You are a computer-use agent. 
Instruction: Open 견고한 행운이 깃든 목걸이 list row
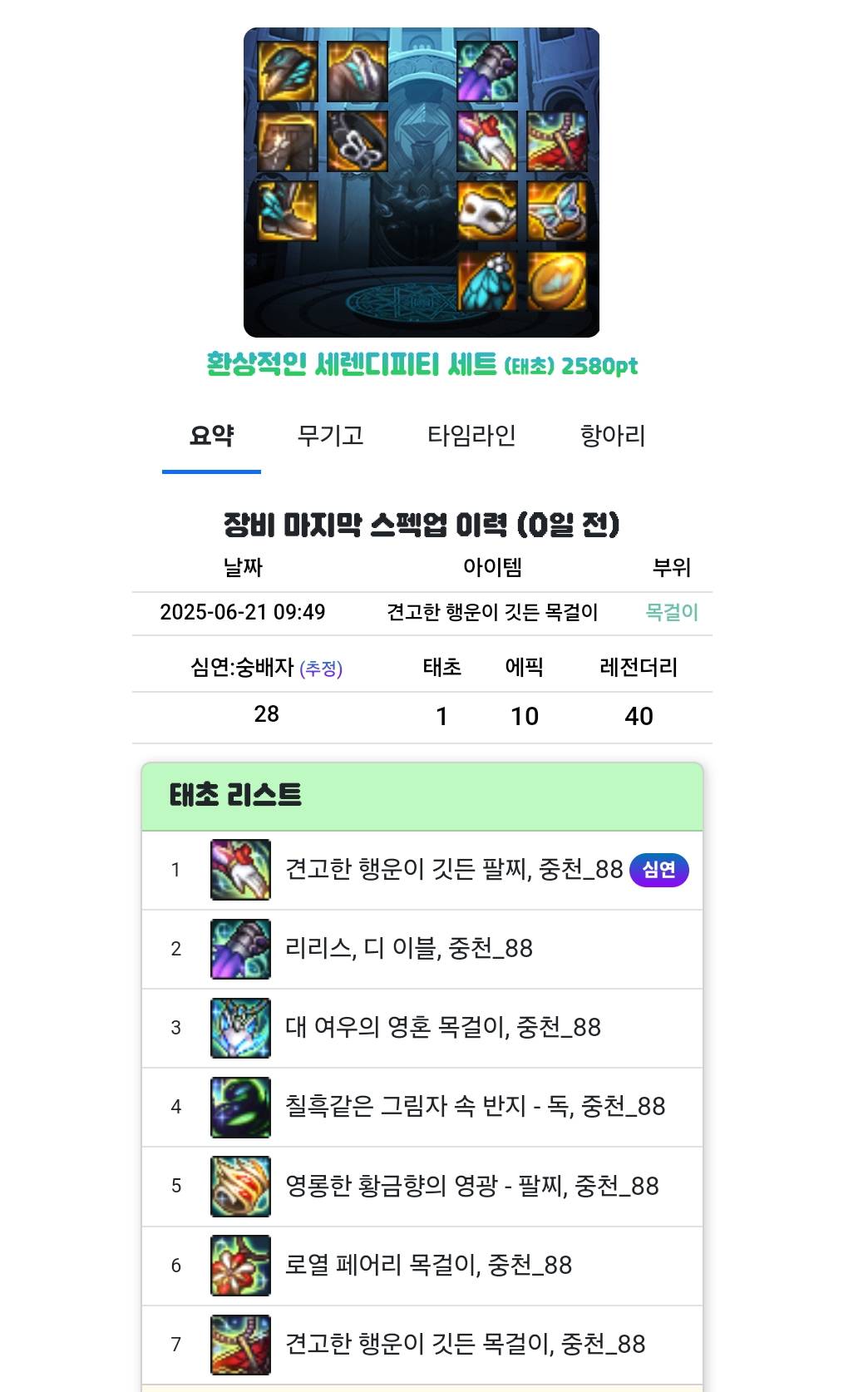point(465,1345)
